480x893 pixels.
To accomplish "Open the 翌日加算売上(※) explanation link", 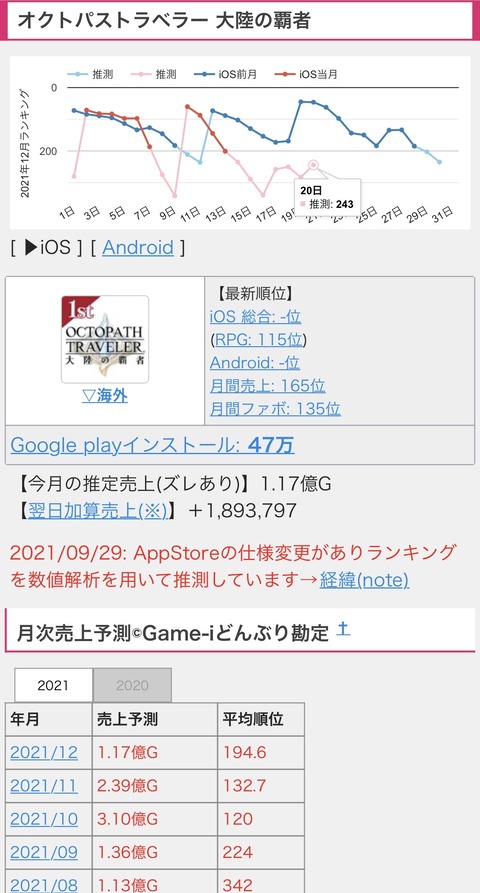I will pos(97,510).
